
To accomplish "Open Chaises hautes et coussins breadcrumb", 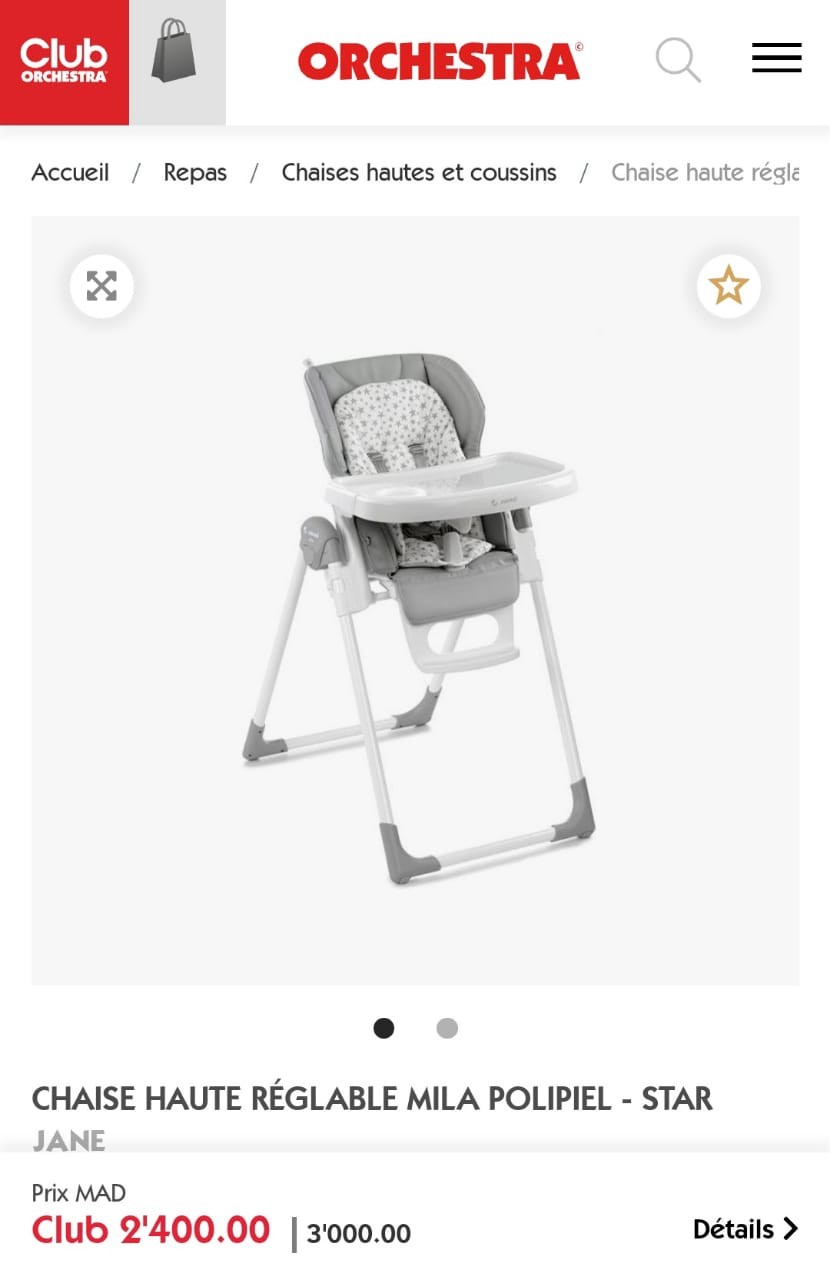I will pos(419,173).
